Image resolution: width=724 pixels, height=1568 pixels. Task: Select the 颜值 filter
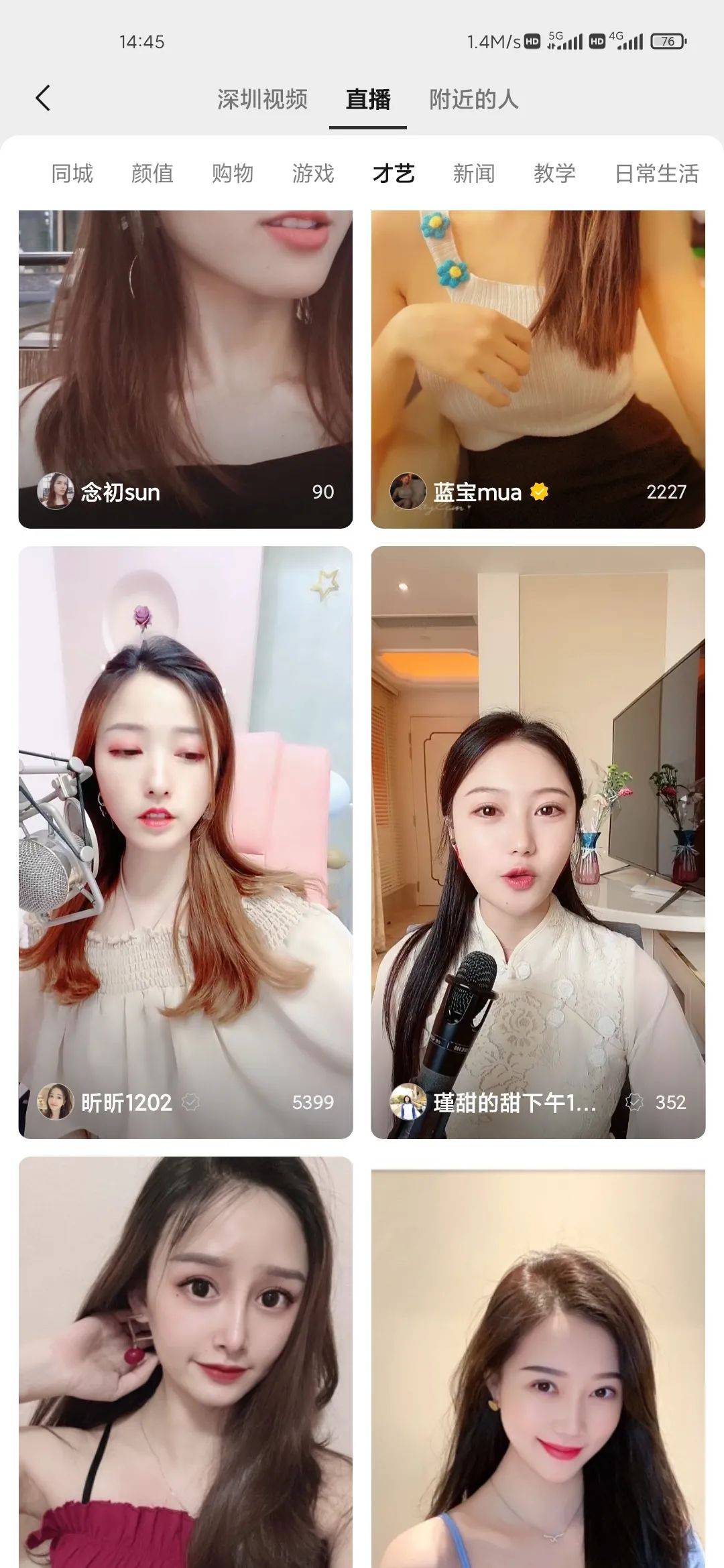151,174
